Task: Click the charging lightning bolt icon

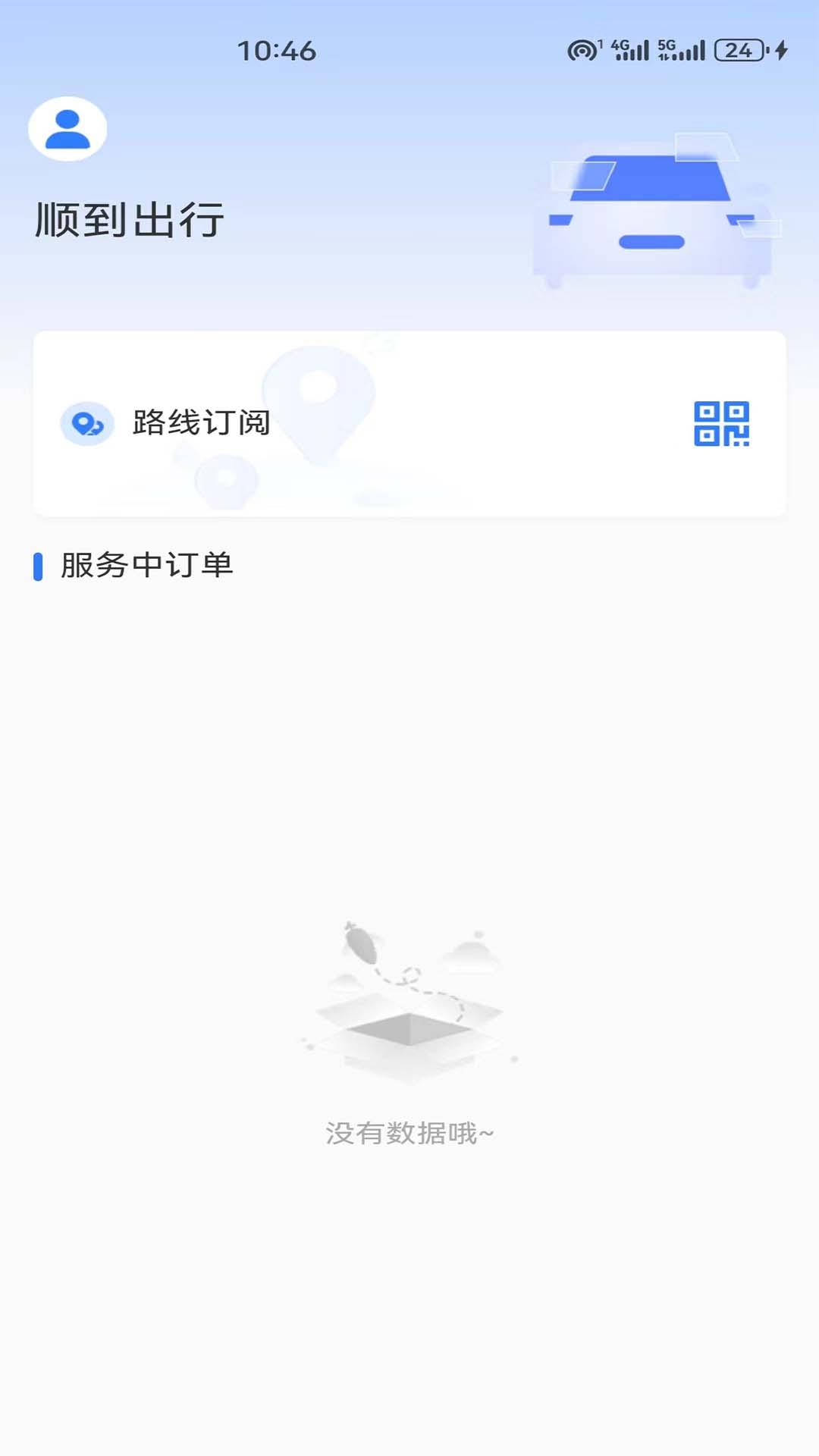Action: point(783,50)
